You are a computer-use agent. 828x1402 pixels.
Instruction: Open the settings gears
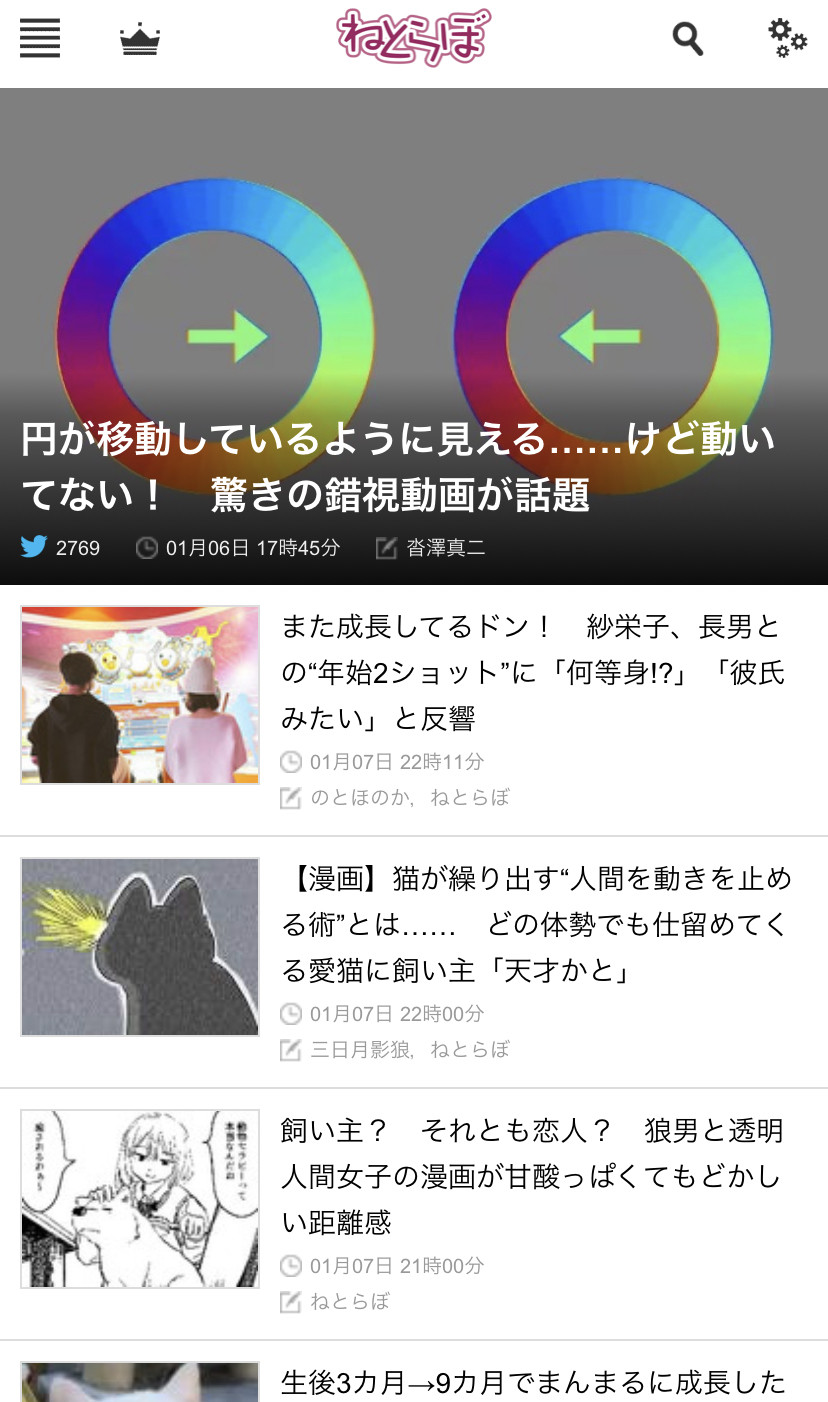787,38
